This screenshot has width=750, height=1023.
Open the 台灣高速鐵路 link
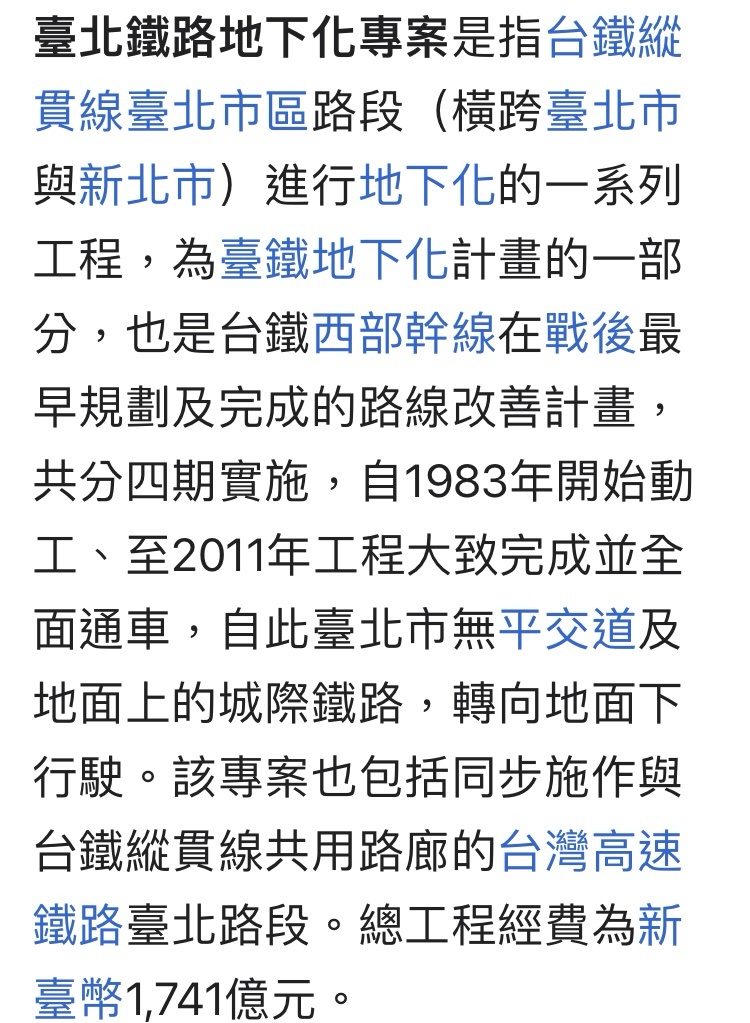click(590, 852)
